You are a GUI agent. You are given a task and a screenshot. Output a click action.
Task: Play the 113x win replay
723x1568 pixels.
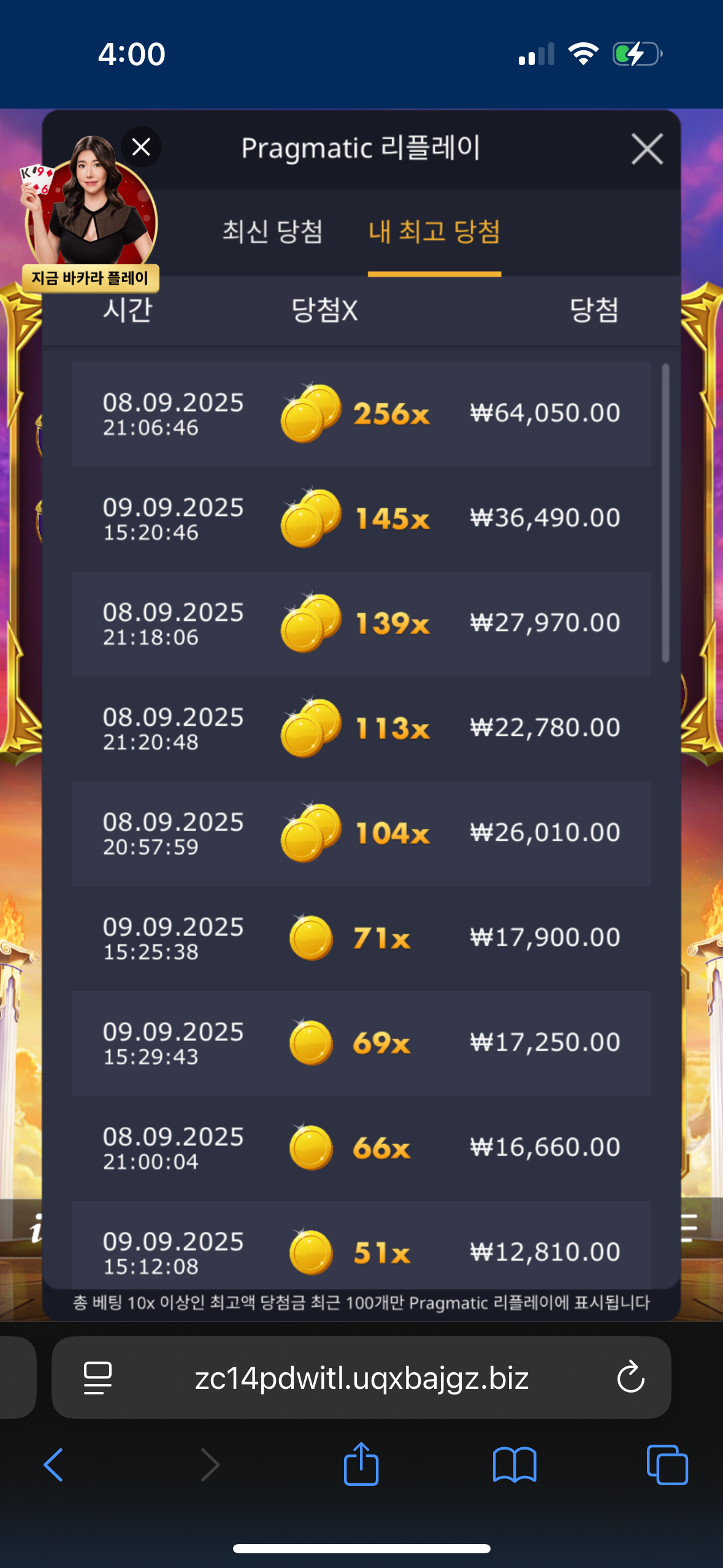tap(361, 728)
